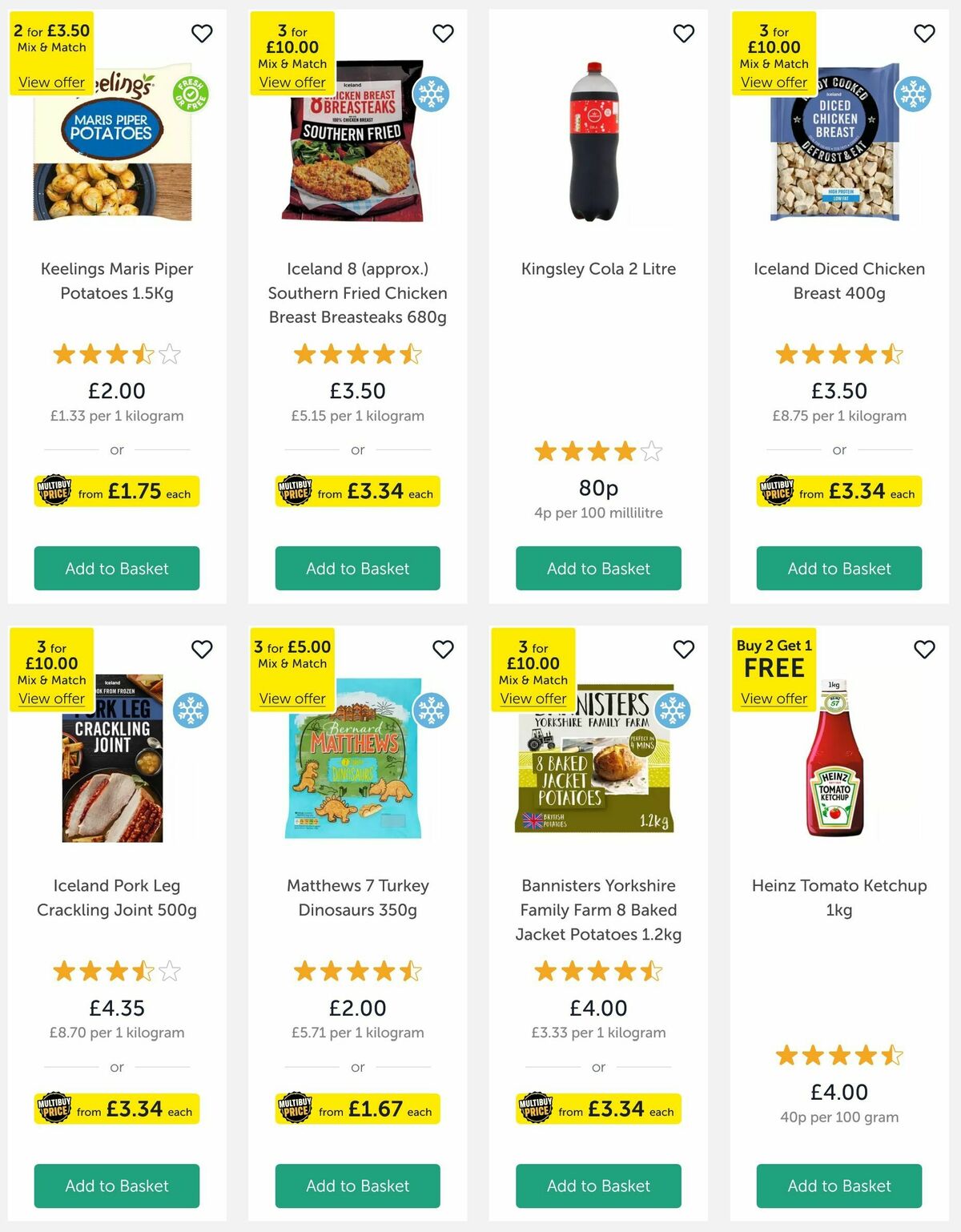The width and height of the screenshot is (961, 1232).
Task: Favourite Iceland Diced Chicken Breast with heart
Action: [x=924, y=34]
